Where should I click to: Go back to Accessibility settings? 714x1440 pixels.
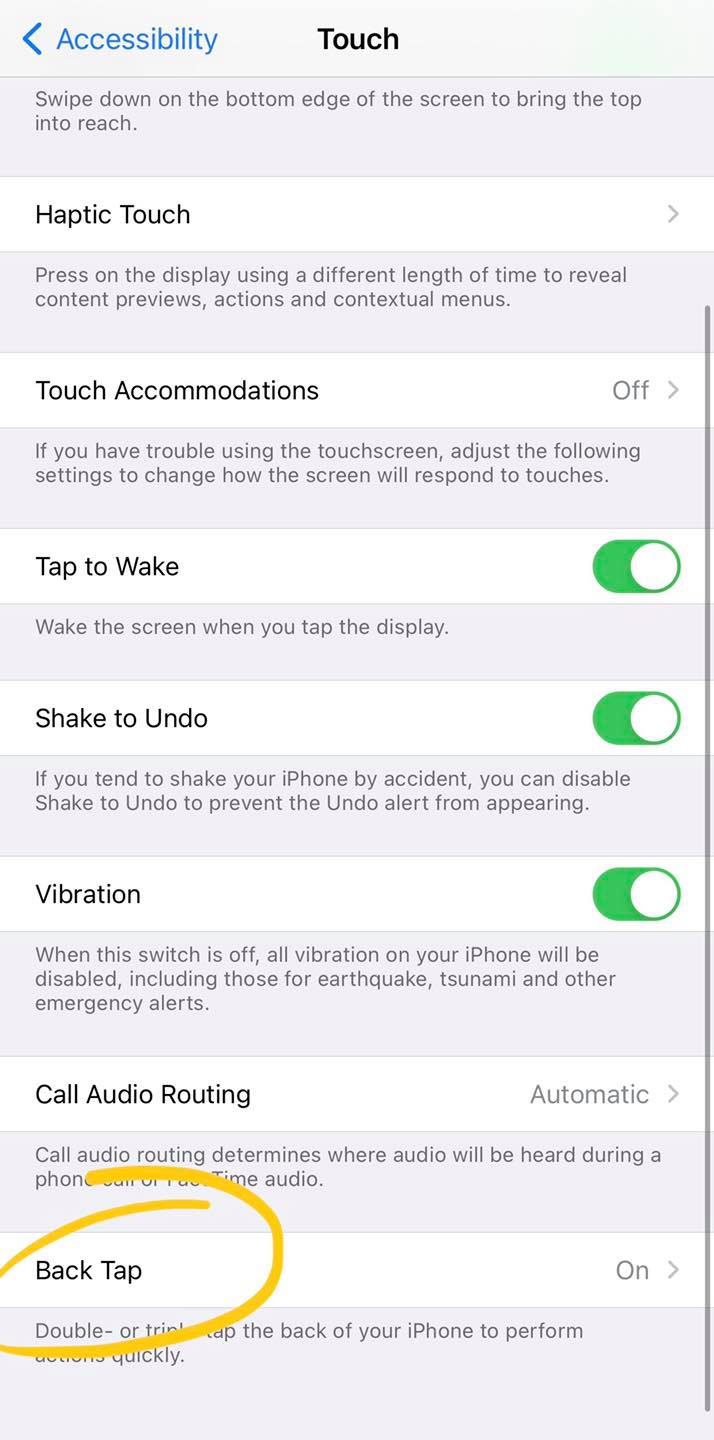pos(120,39)
